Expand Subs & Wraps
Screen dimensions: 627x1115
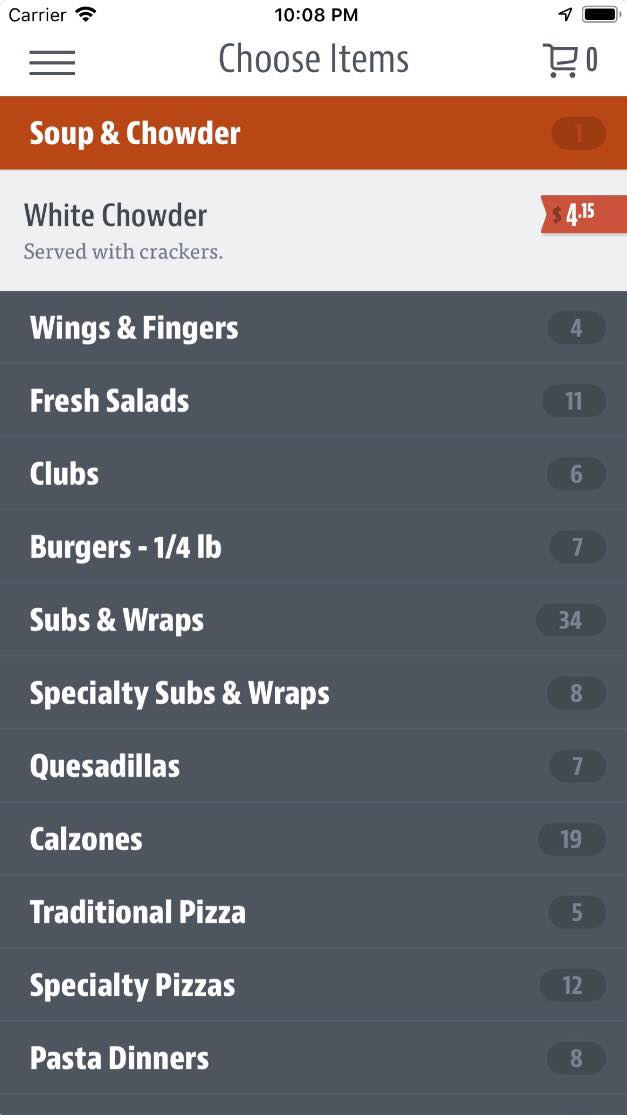pyautogui.click(x=313, y=620)
